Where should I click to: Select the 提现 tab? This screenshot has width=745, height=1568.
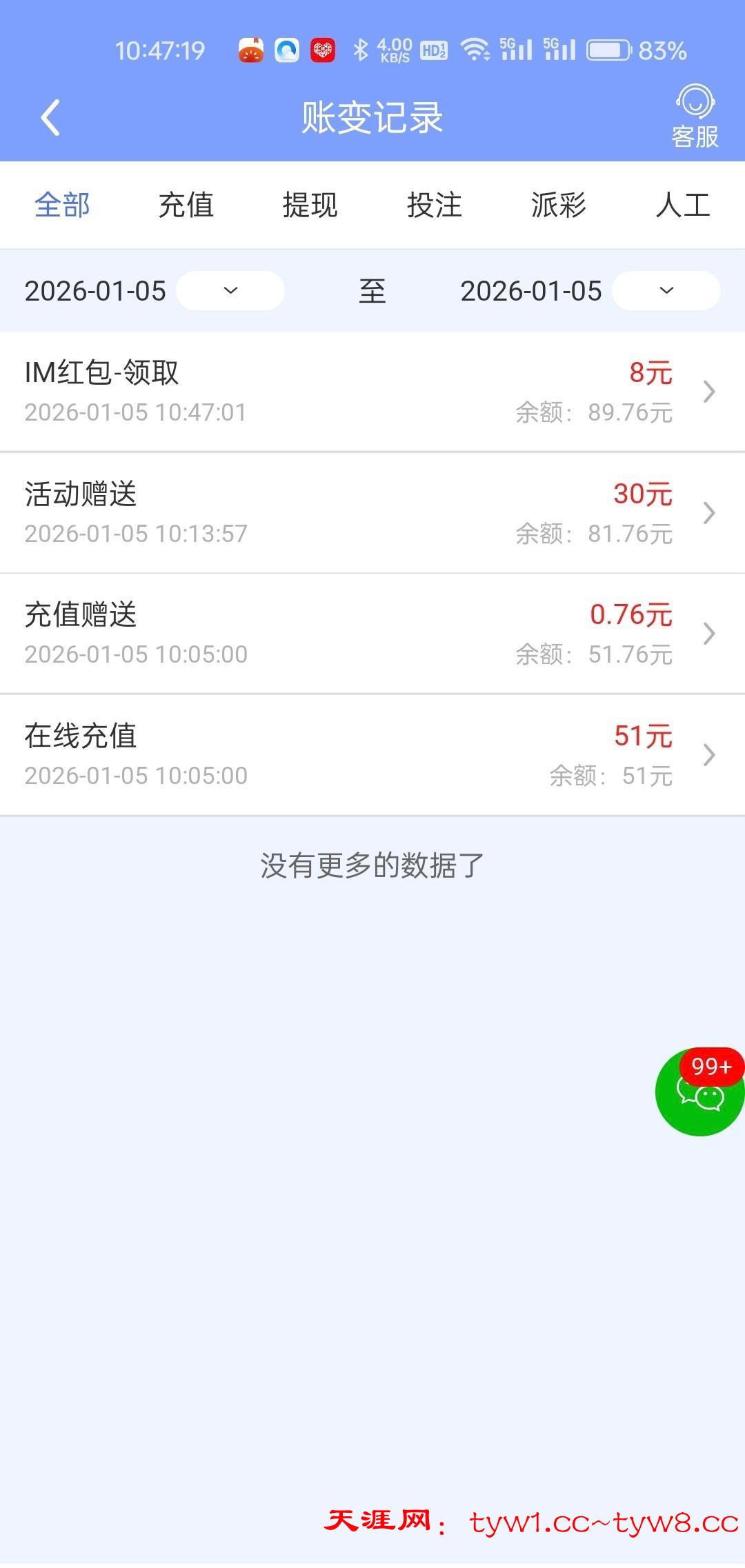click(310, 205)
